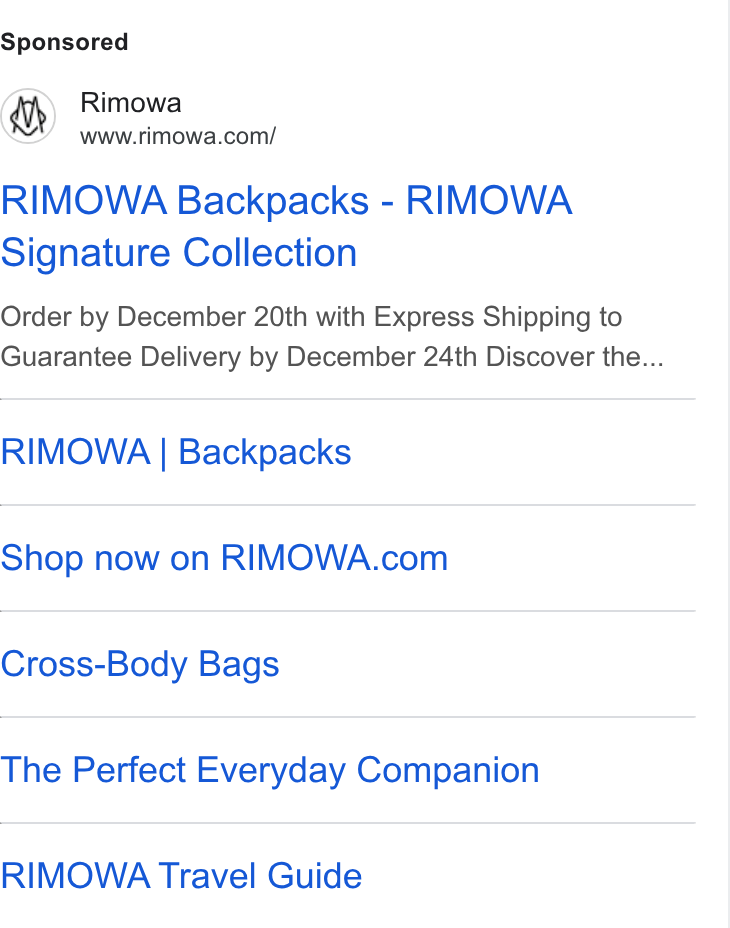Open the RIMOWA Travel Guide link

(181, 876)
